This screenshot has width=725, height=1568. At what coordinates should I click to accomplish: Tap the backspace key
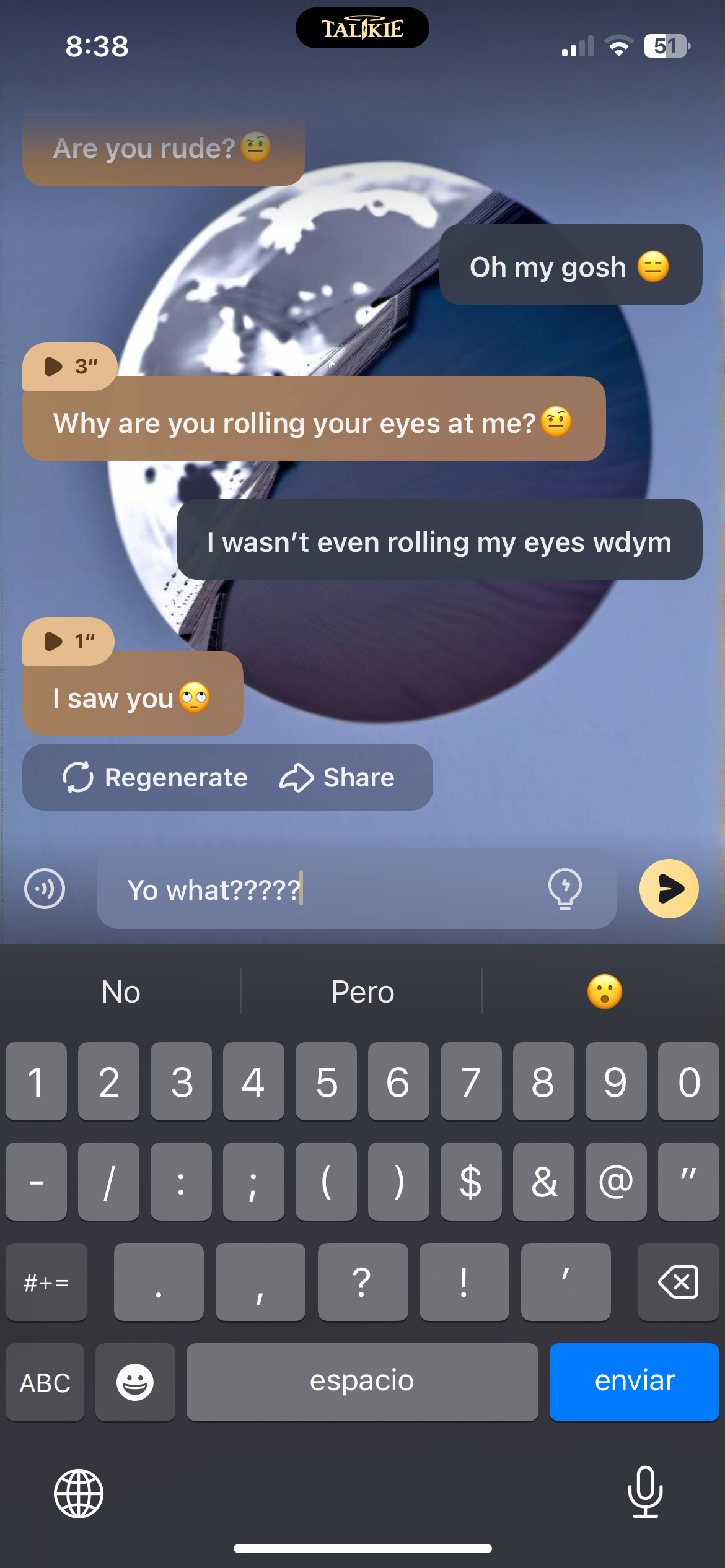[x=678, y=1281]
